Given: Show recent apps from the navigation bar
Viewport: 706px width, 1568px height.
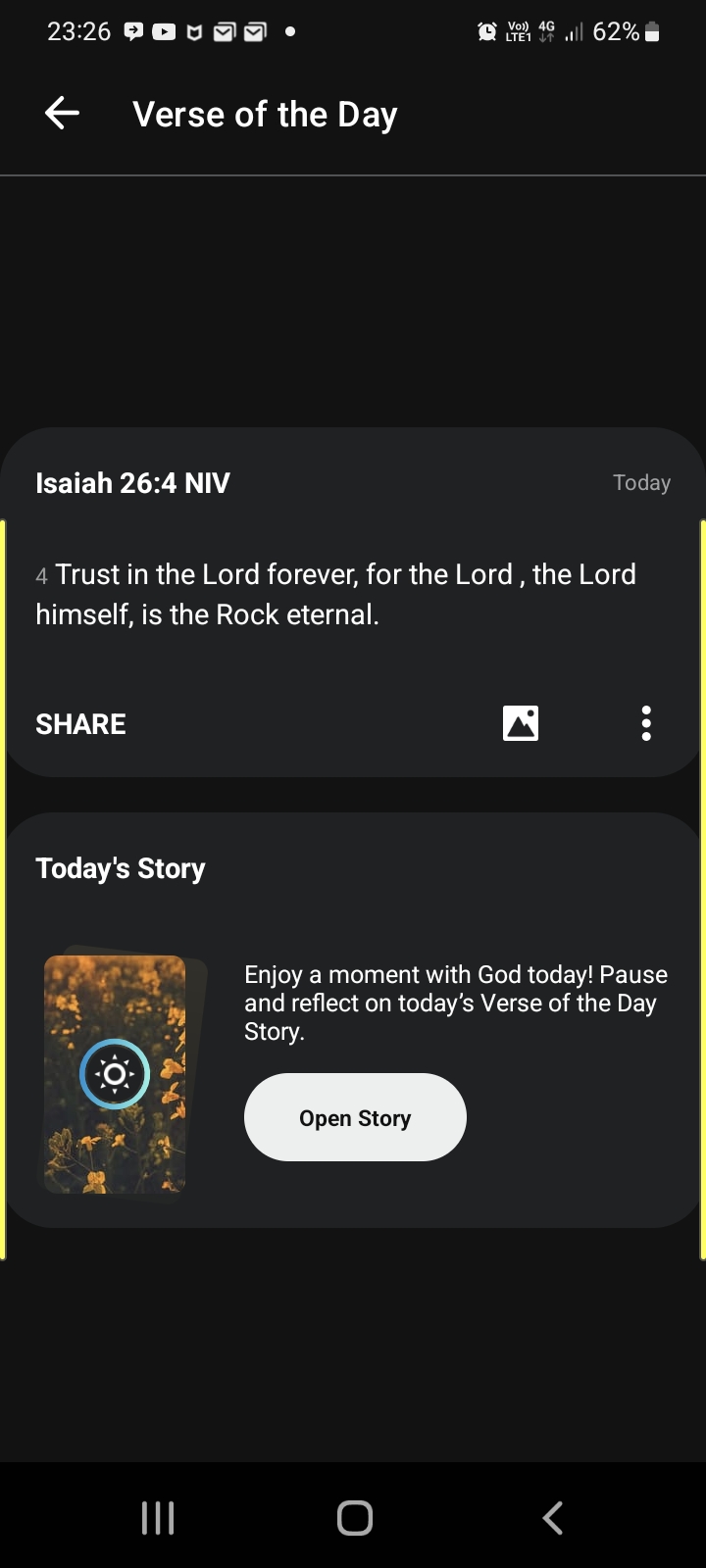Looking at the screenshot, I should pos(158,1518).
